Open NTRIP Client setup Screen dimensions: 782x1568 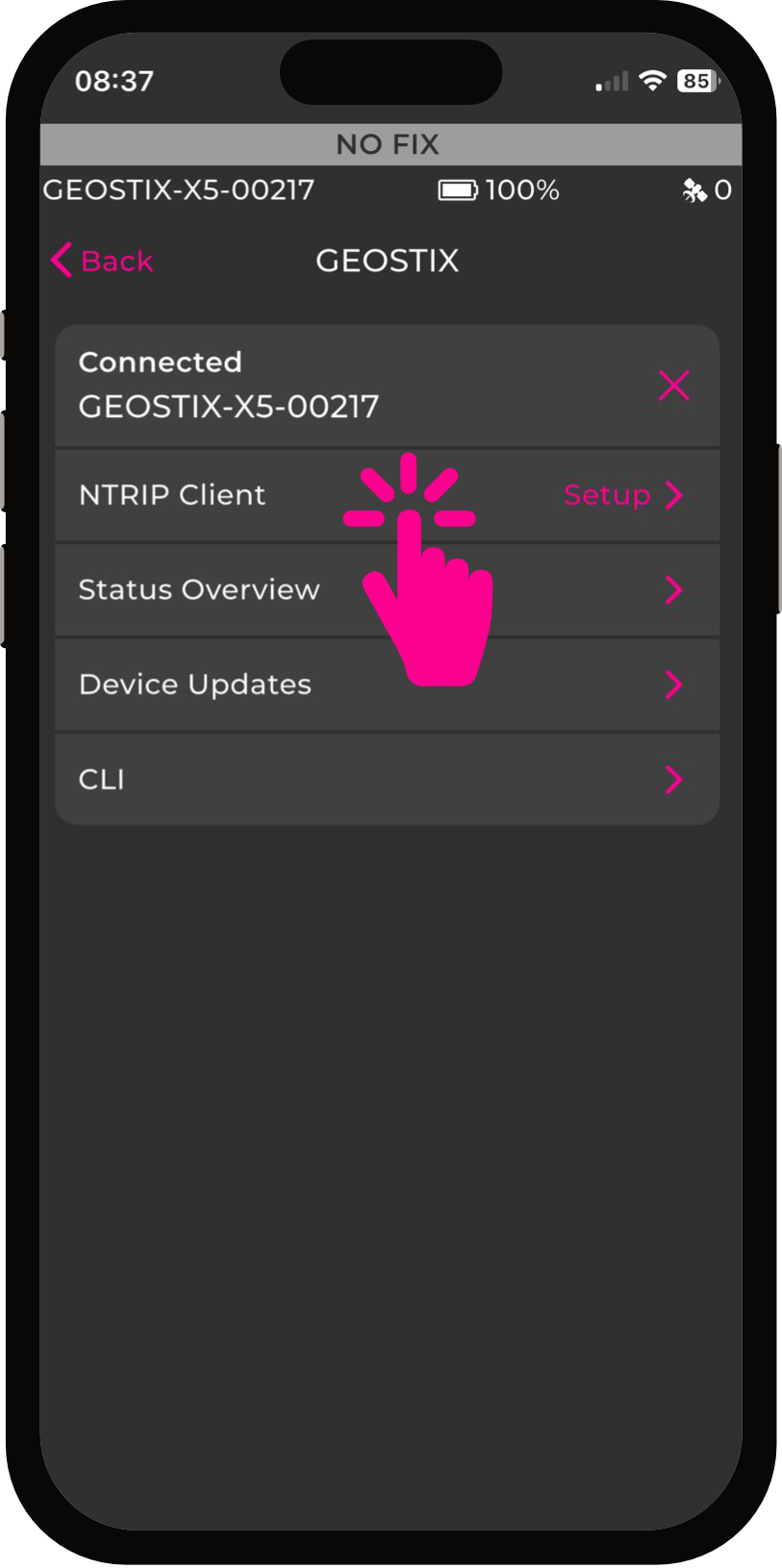620,495
